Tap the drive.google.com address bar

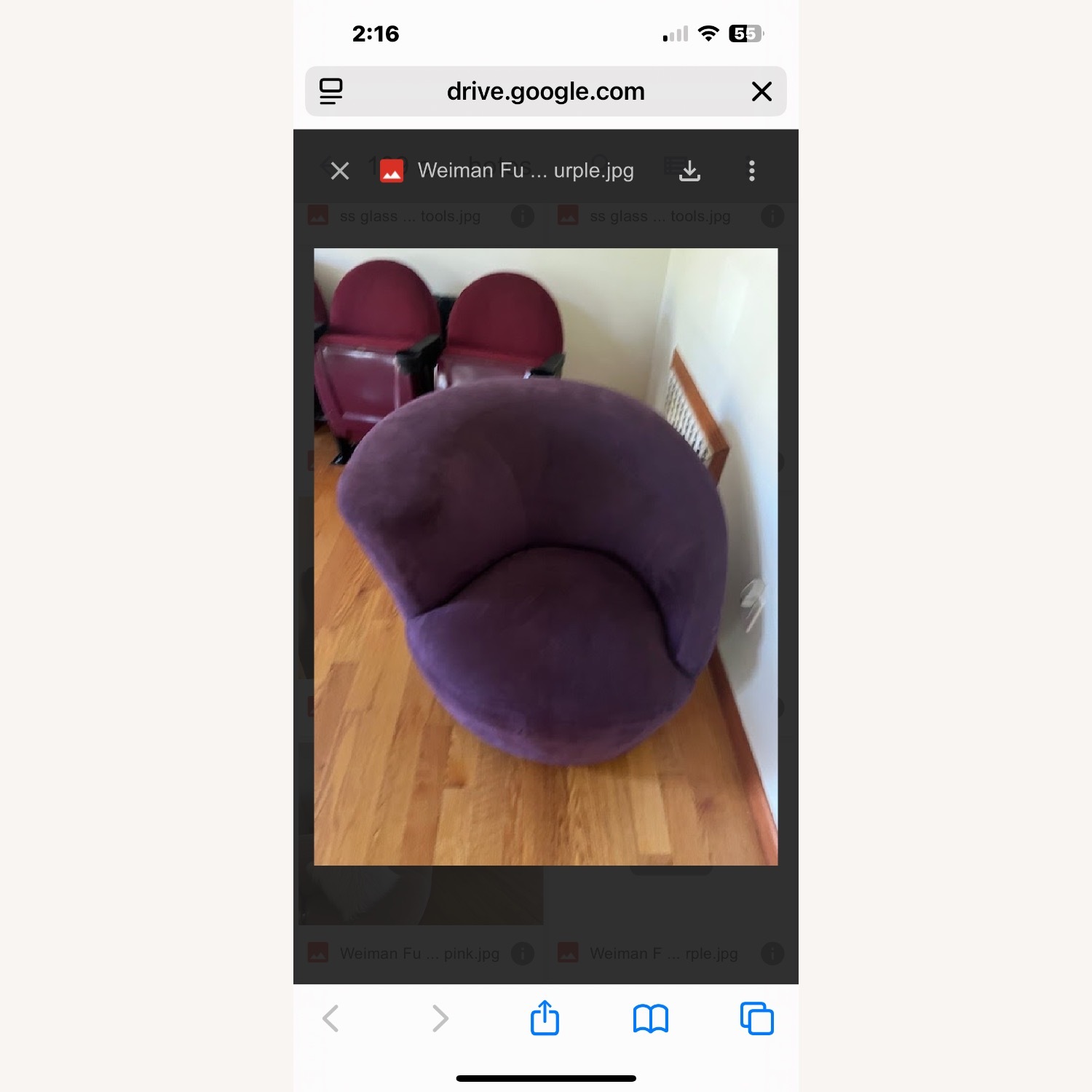click(545, 92)
